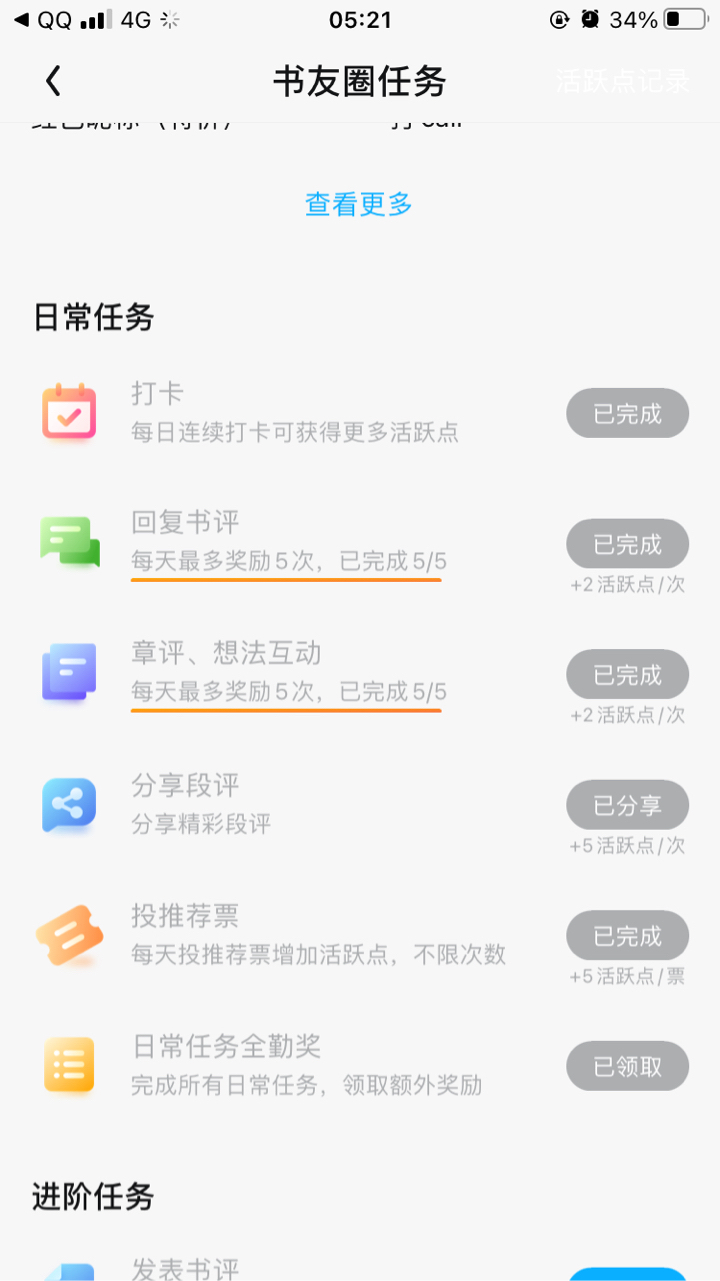Viewport: 720px width, 1281px height.
Task: Tap 已完成 button for 打卡
Action: [x=627, y=413]
